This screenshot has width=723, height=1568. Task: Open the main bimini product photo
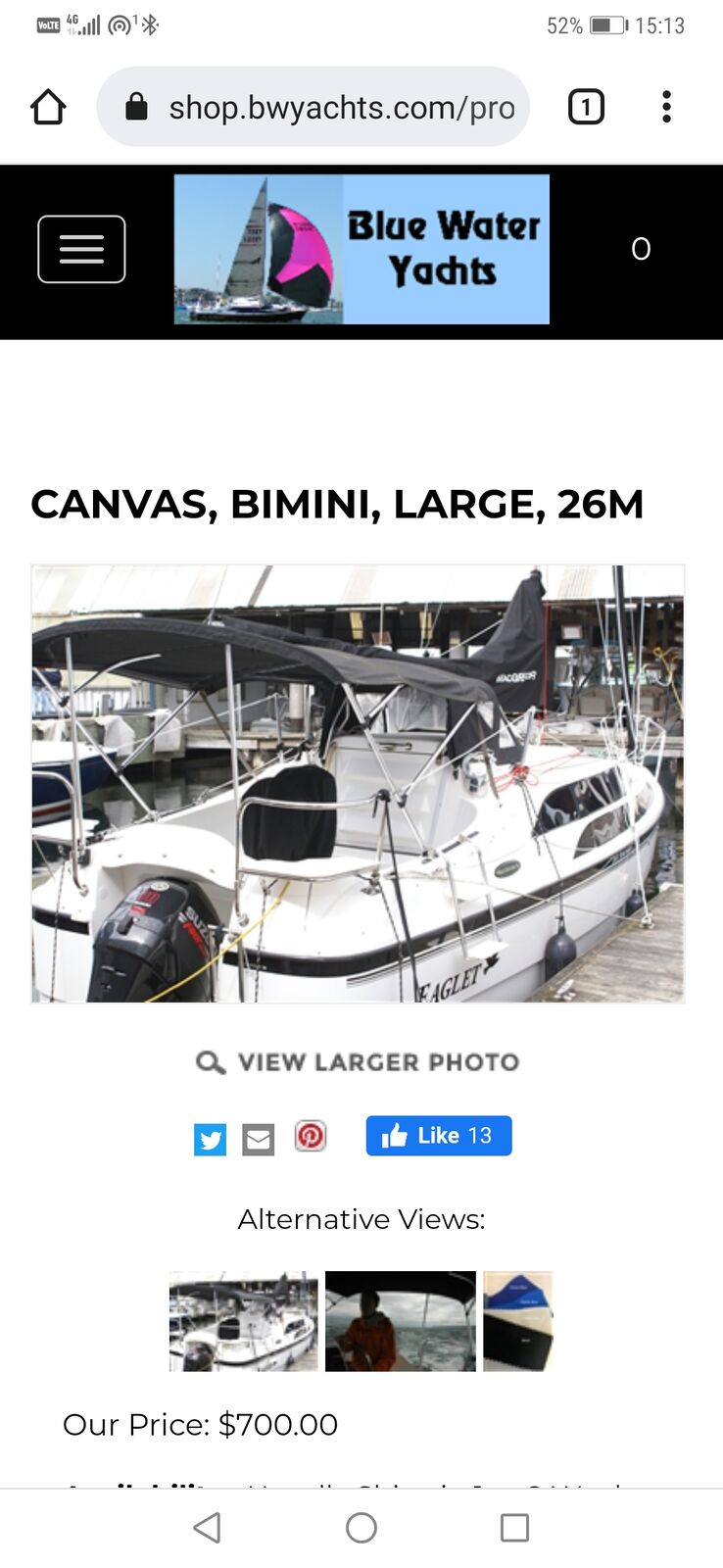pyautogui.click(x=358, y=783)
